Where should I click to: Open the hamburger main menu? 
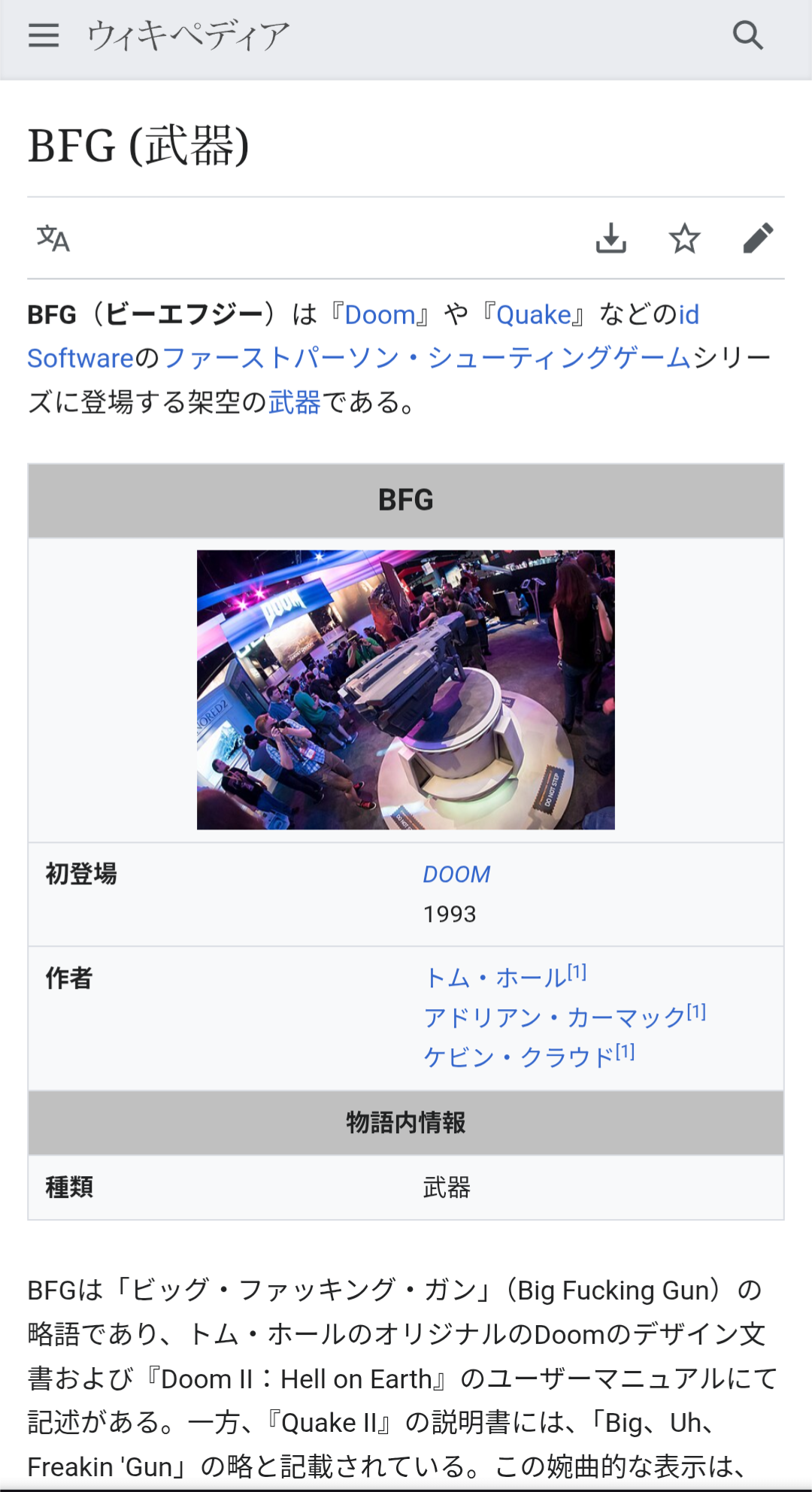(44, 35)
